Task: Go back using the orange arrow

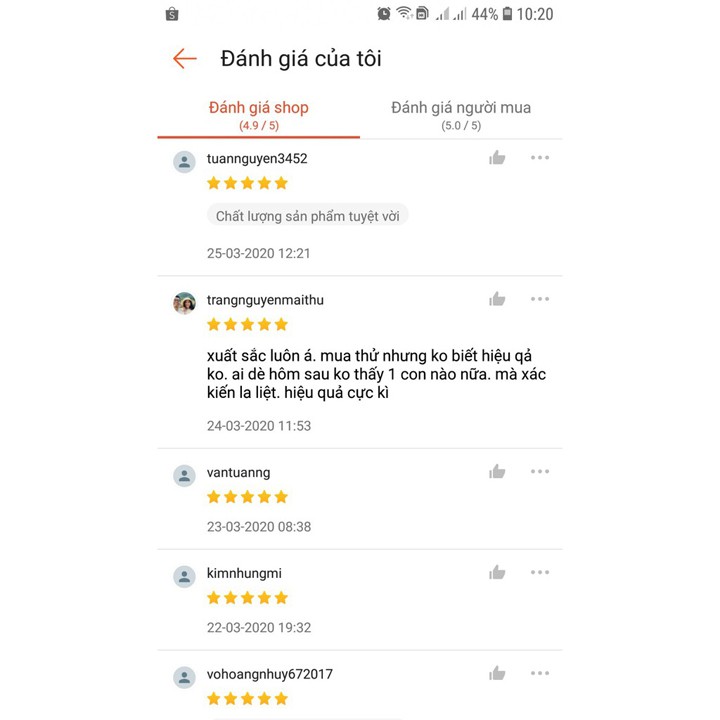Action: coord(185,59)
